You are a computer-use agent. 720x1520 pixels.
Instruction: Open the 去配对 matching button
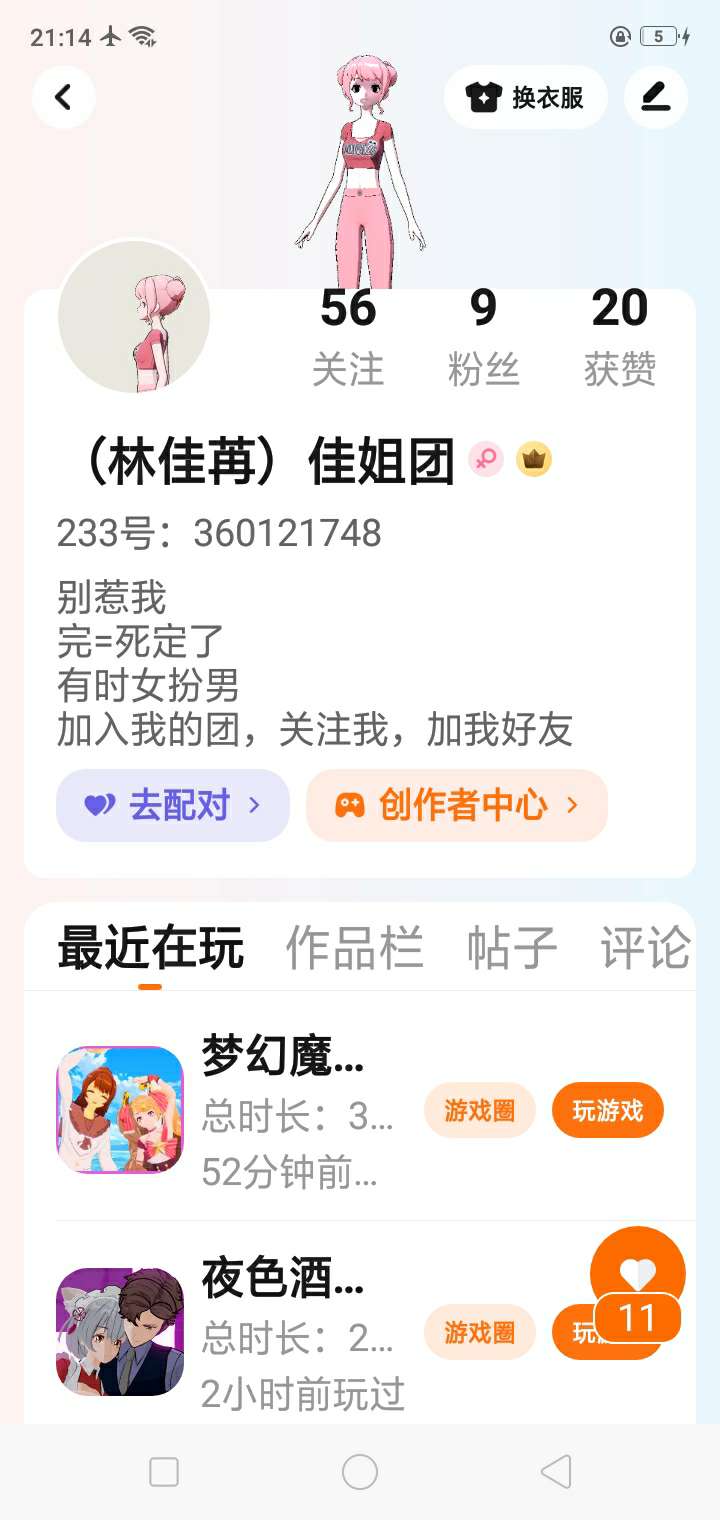point(173,805)
